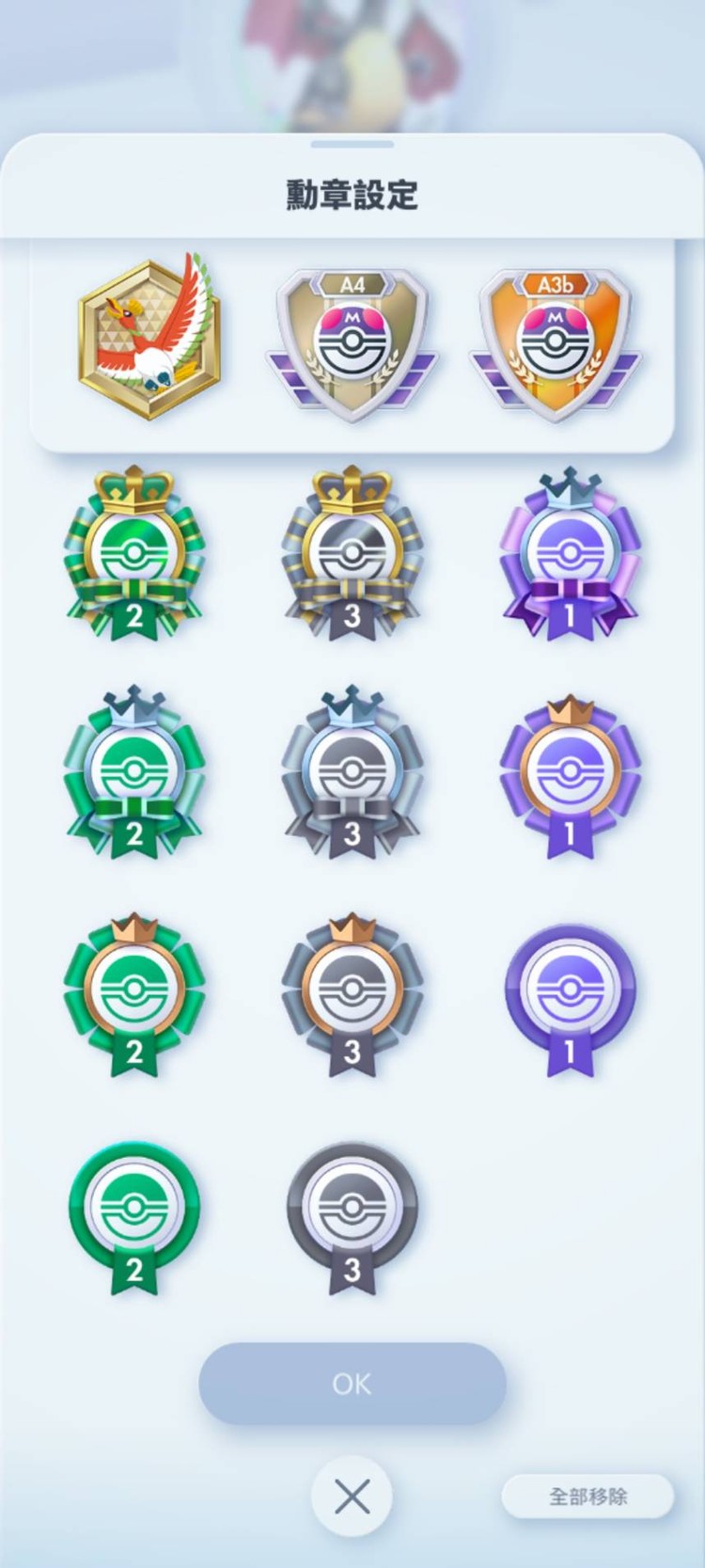This screenshot has width=705, height=1568.
Task: Select green bronze-crown emblem numbered 2
Action: coord(133,993)
